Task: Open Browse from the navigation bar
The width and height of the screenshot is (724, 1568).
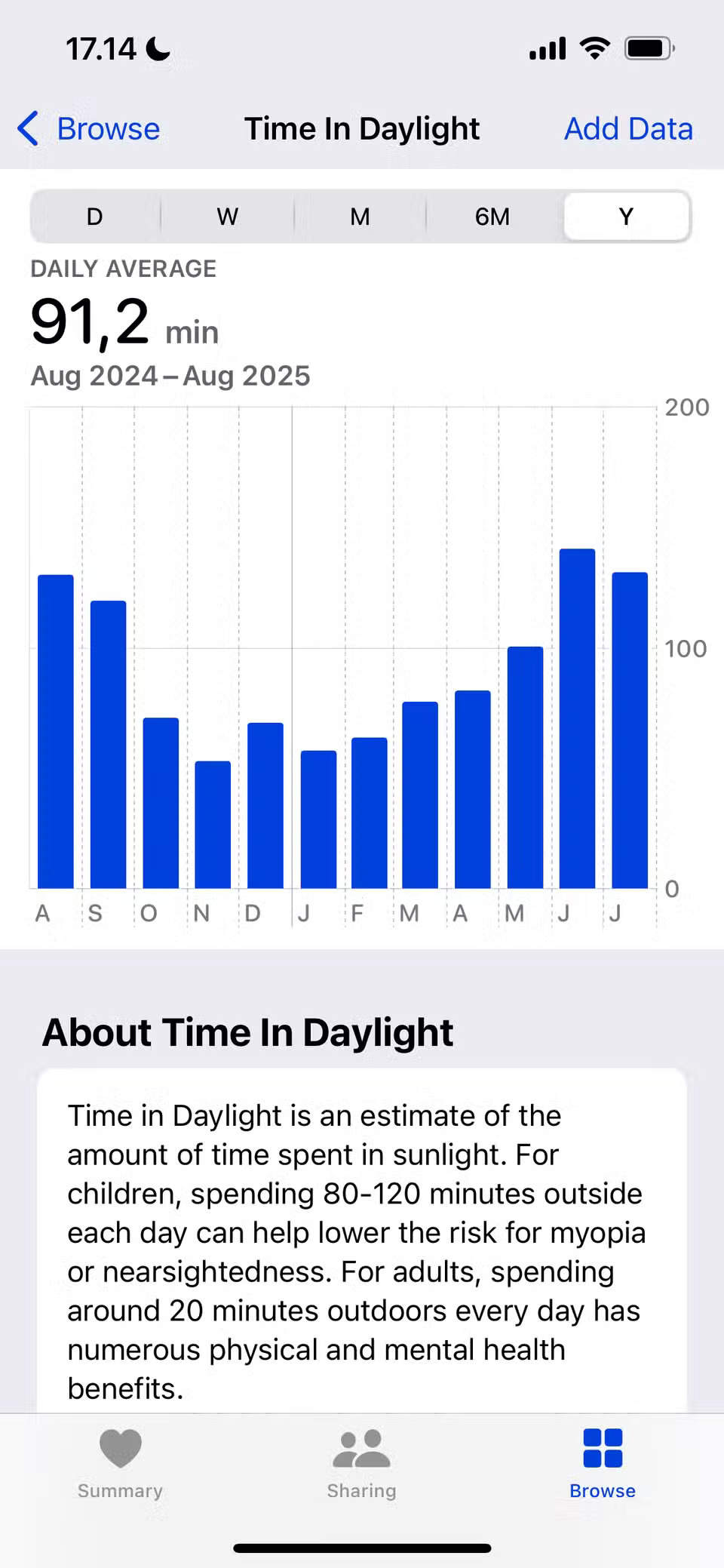Action: tap(107, 128)
